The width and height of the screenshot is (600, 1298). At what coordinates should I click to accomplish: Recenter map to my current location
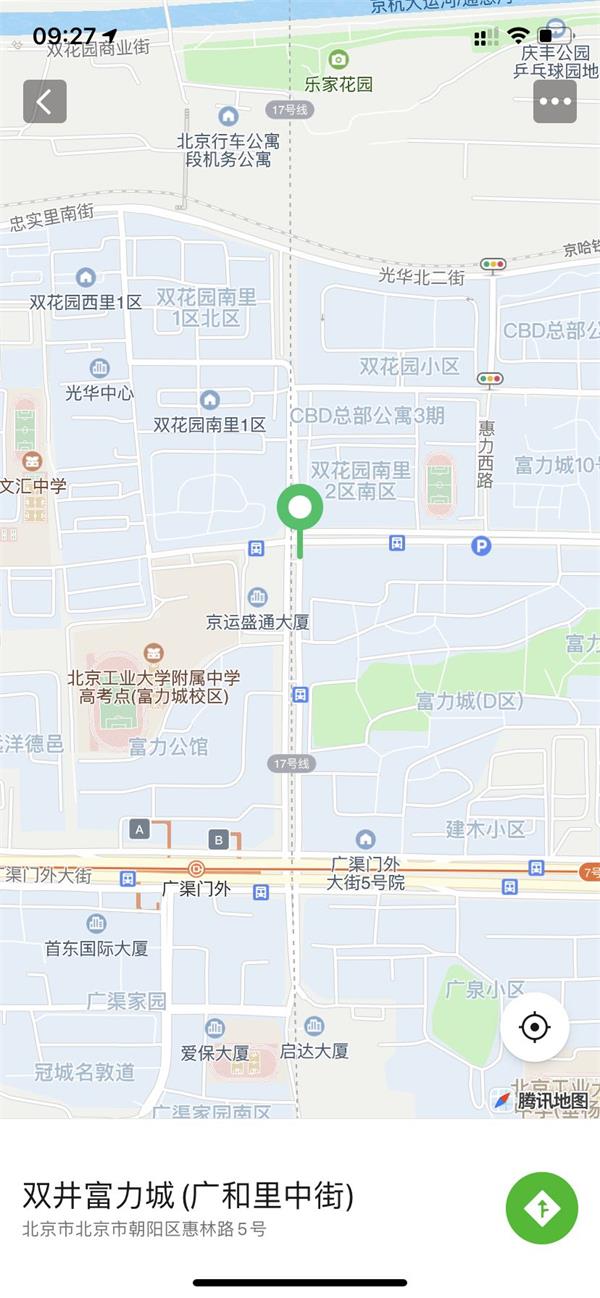click(535, 1027)
